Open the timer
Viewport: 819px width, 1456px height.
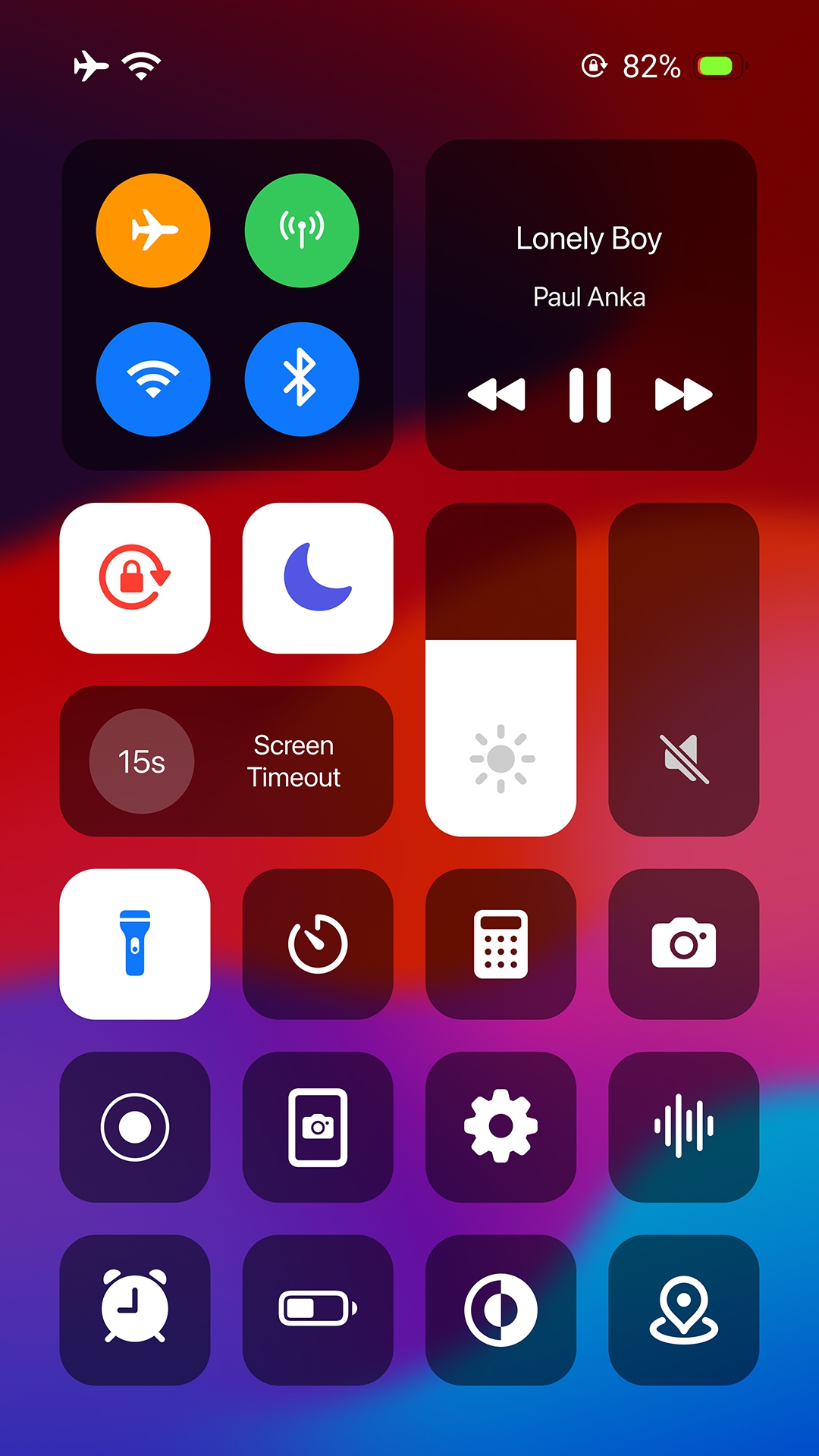pyautogui.click(x=318, y=944)
